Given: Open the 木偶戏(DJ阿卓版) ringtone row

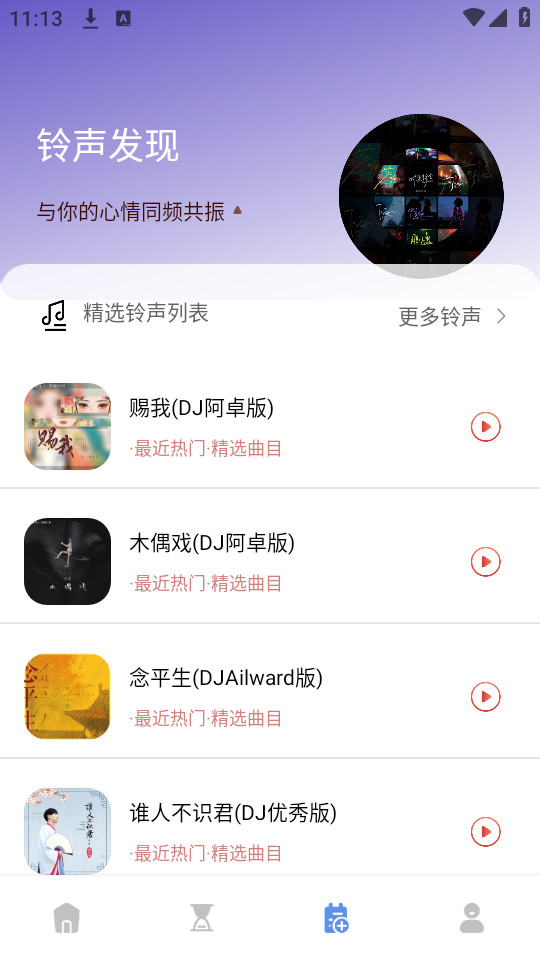Looking at the screenshot, I should pos(270,561).
